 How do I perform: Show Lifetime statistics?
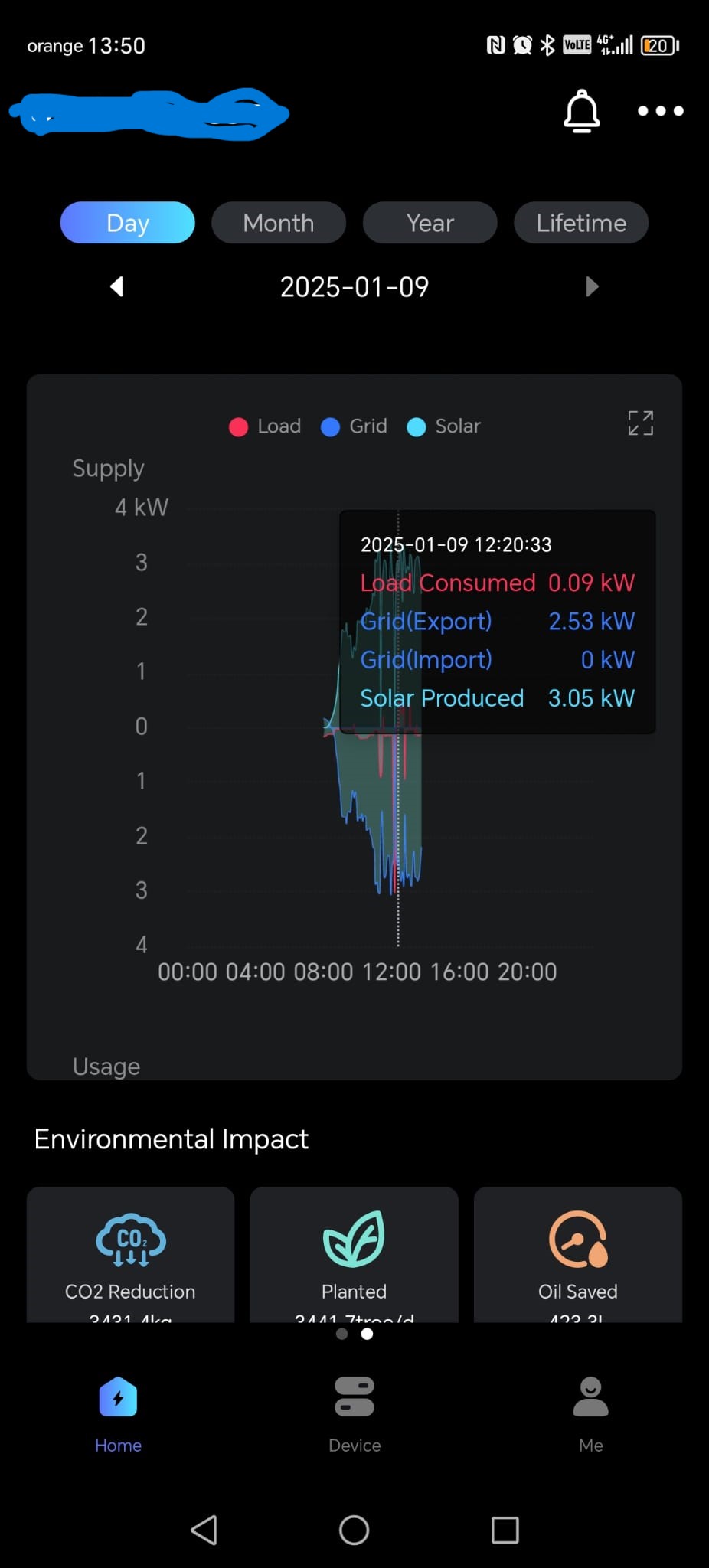point(581,223)
